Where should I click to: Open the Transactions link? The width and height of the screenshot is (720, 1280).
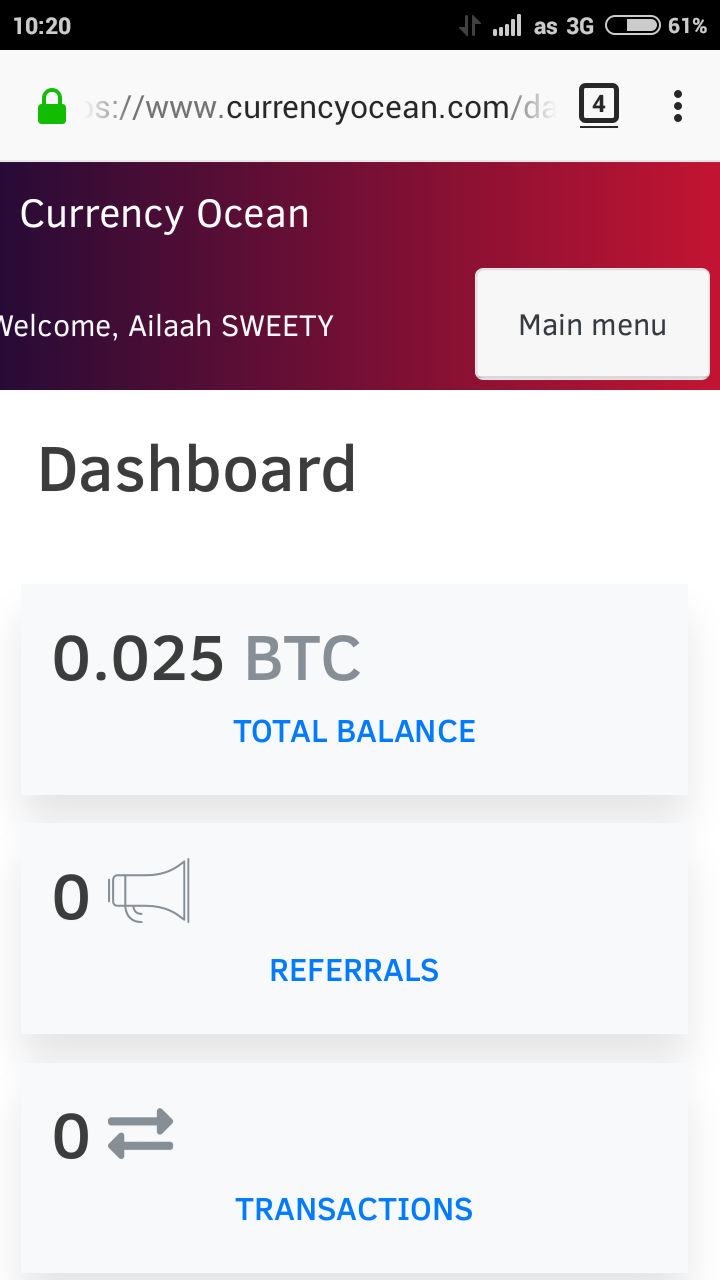coord(354,1209)
